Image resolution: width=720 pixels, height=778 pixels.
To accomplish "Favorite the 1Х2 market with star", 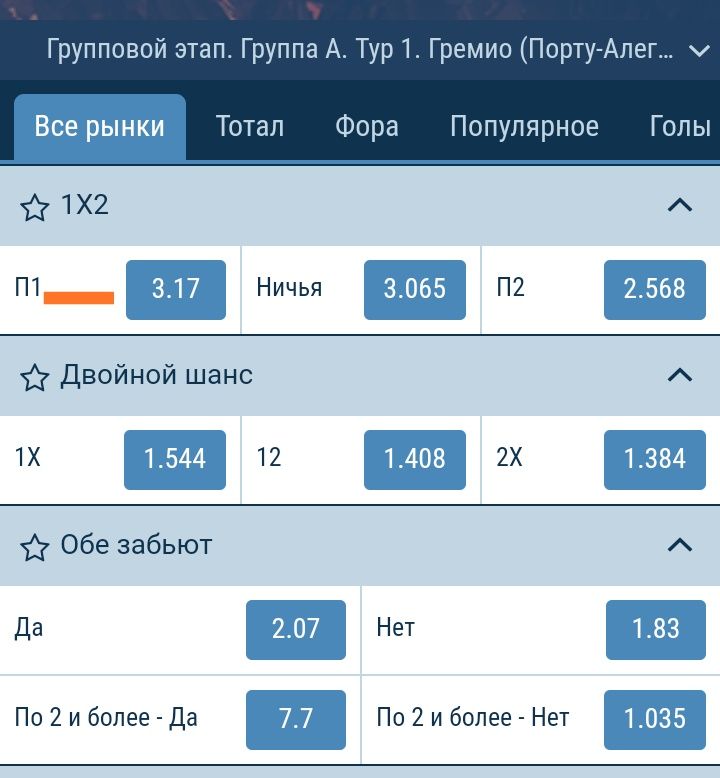I will pyautogui.click(x=35, y=207).
